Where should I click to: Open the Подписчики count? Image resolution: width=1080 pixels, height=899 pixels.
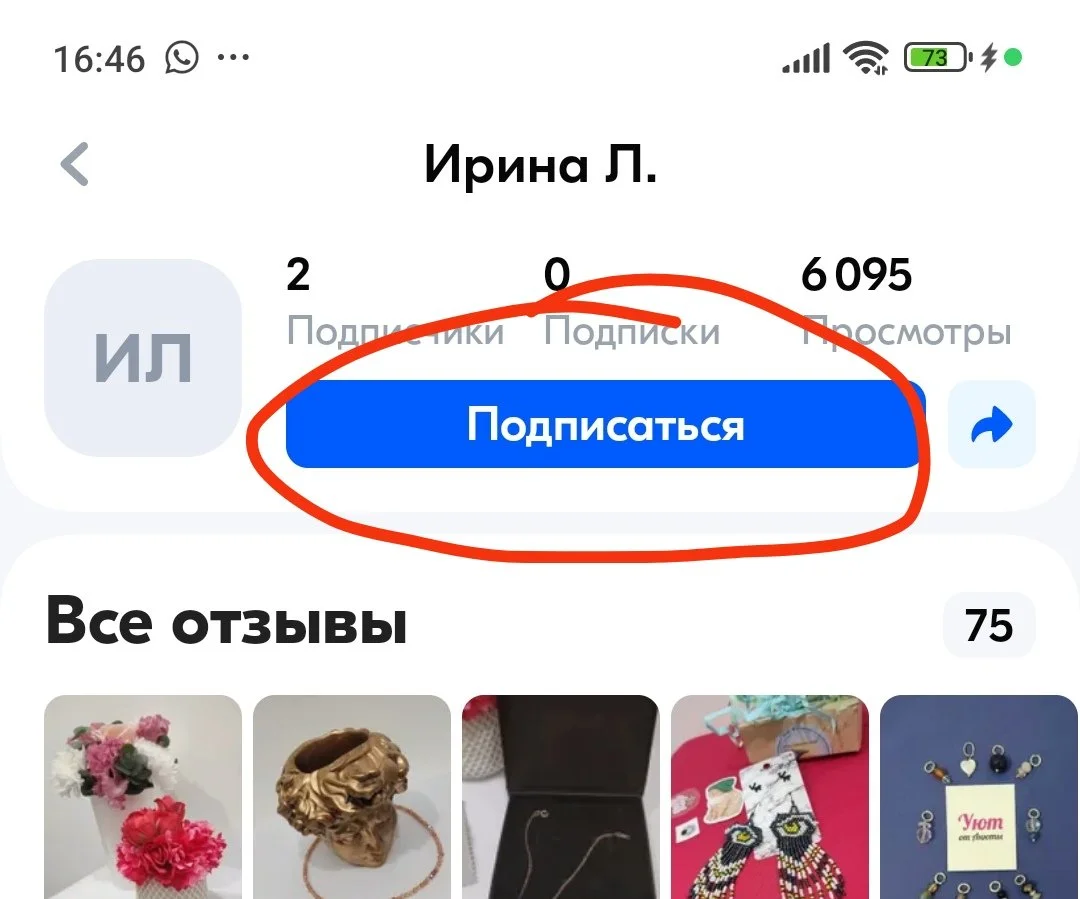395,302
